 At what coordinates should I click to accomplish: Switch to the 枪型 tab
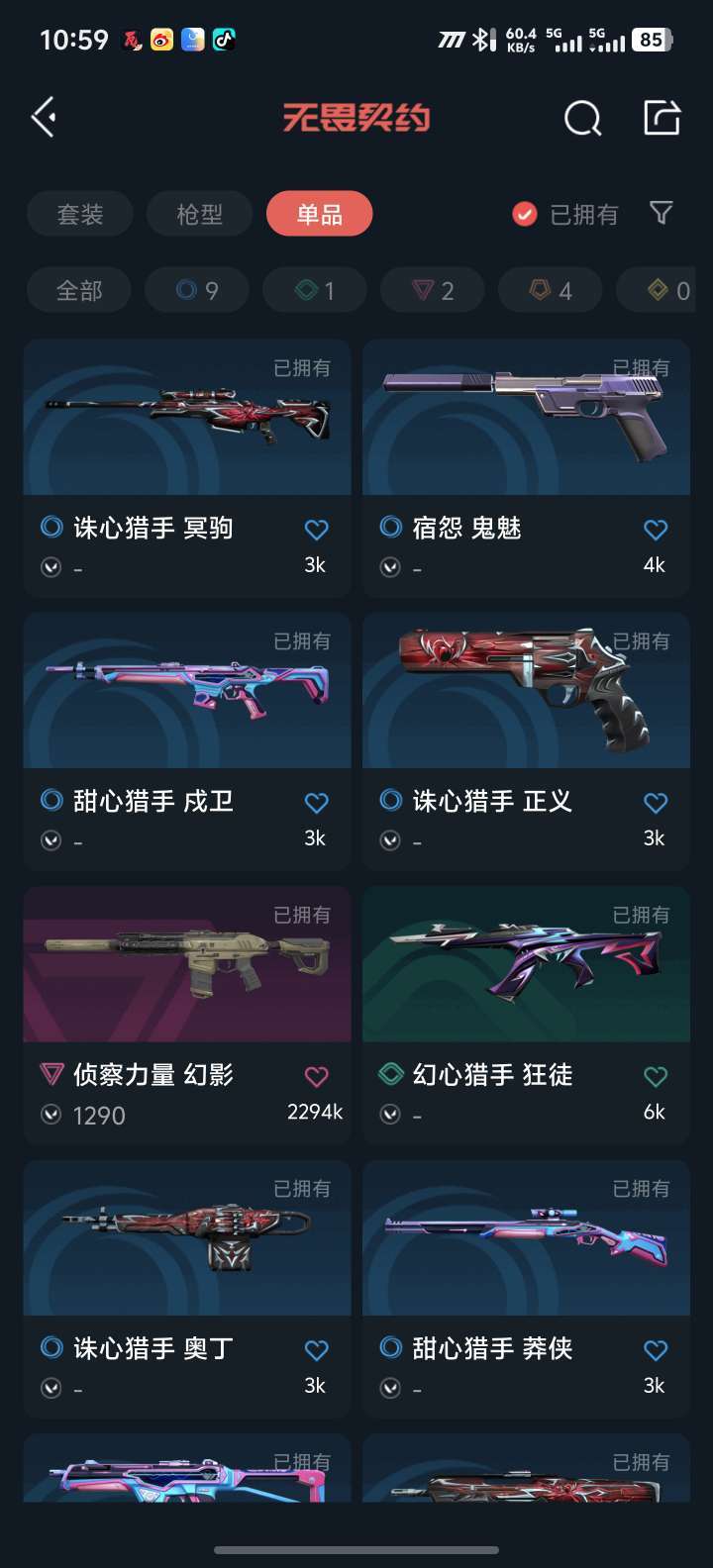coord(200,214)
